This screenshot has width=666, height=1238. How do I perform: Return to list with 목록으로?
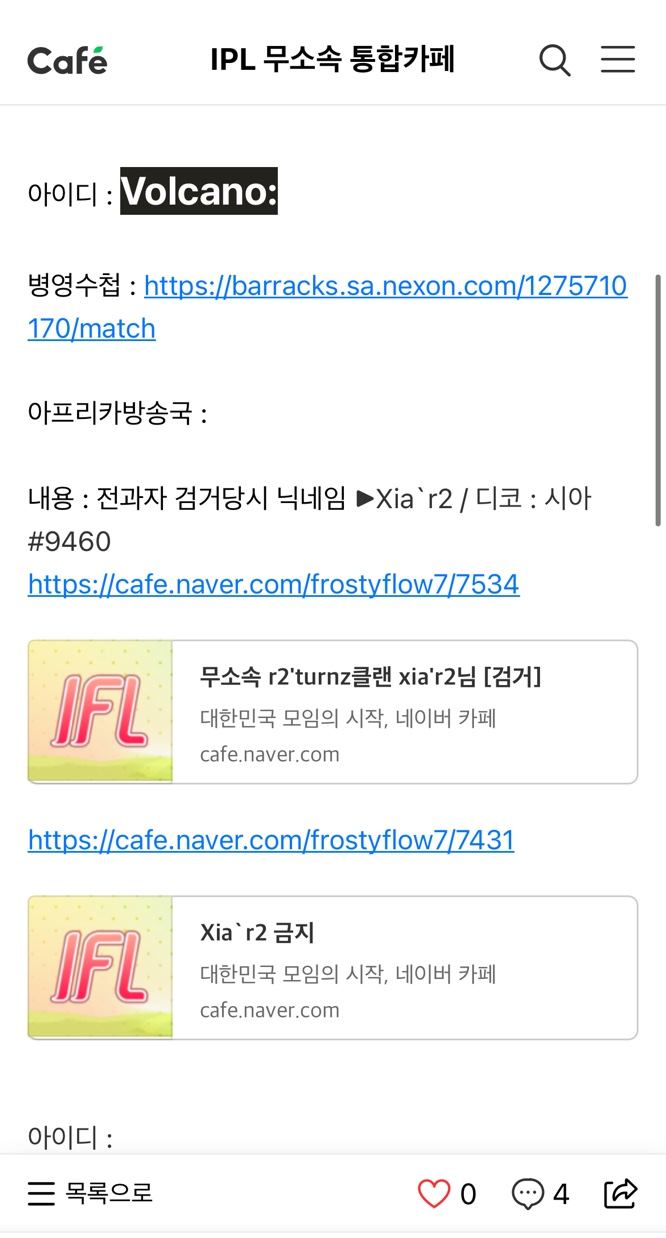[90, 1193]
